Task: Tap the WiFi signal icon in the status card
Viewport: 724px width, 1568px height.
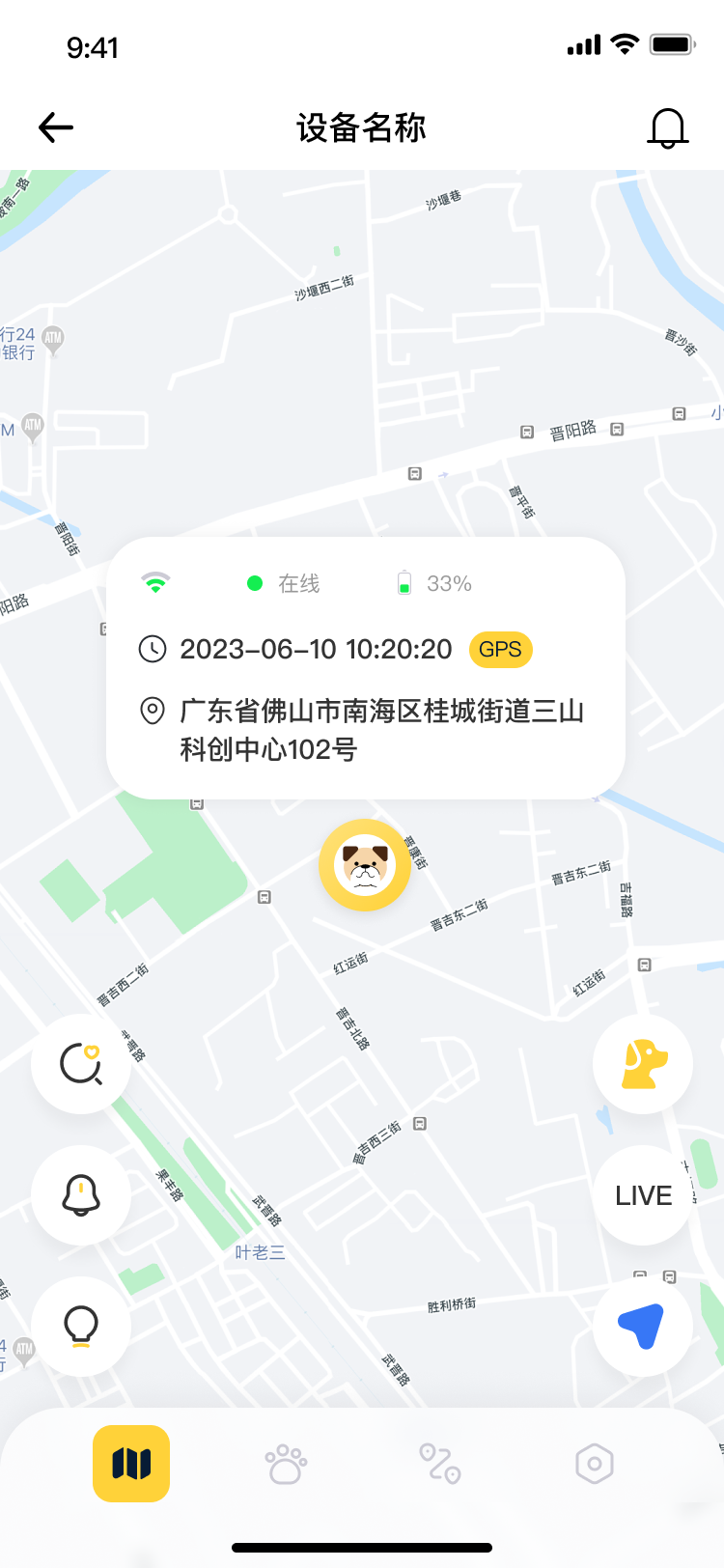Action: click(x=153, y=582)
